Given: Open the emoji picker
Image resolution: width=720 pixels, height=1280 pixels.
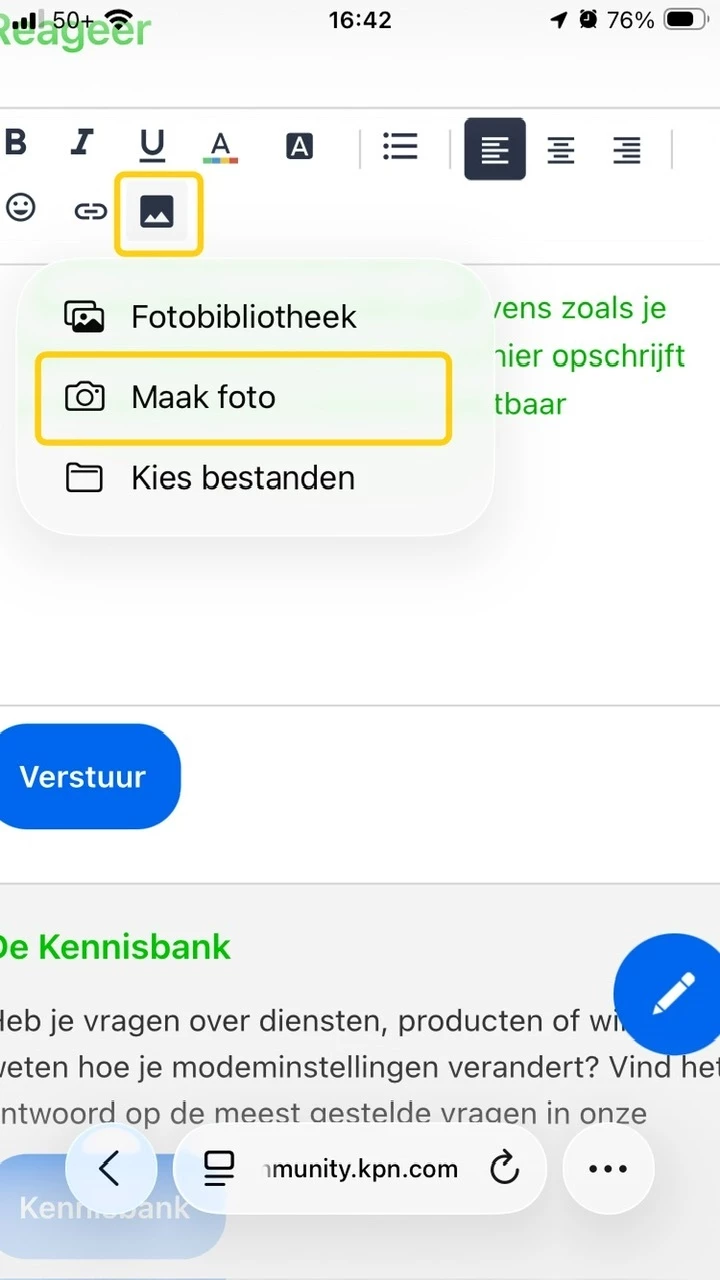Looking at the screenshot, I should [x=21, y=208].
